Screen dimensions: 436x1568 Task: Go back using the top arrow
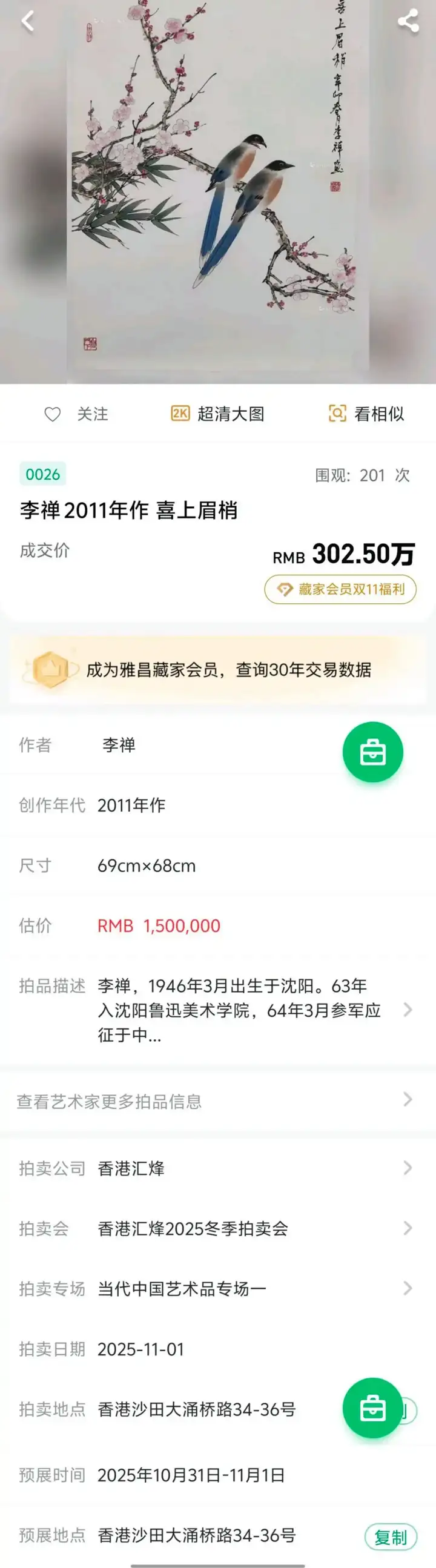(x=27, y=21)
